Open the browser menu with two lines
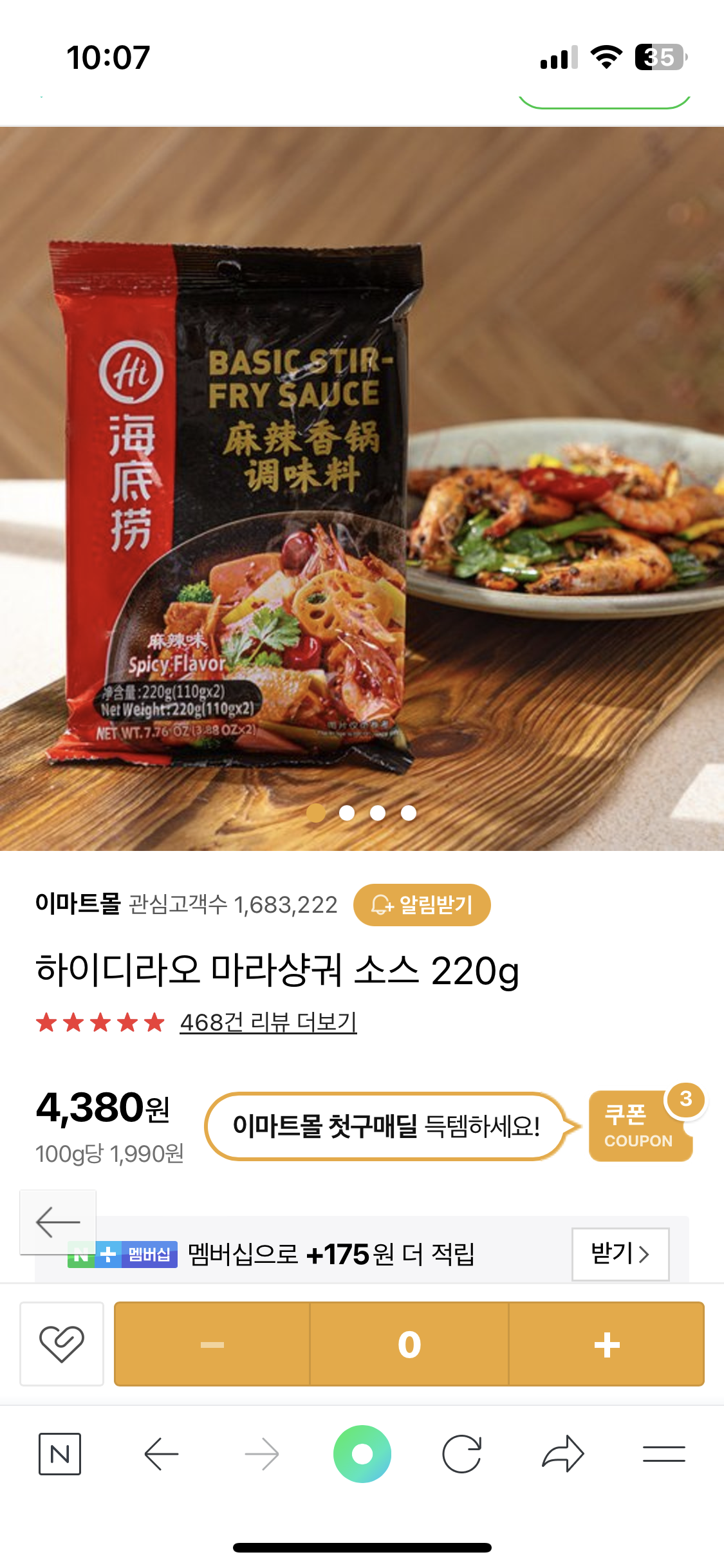This screenshot has height=1568, width=724. pyautogui.click(x=664, y=1454)
